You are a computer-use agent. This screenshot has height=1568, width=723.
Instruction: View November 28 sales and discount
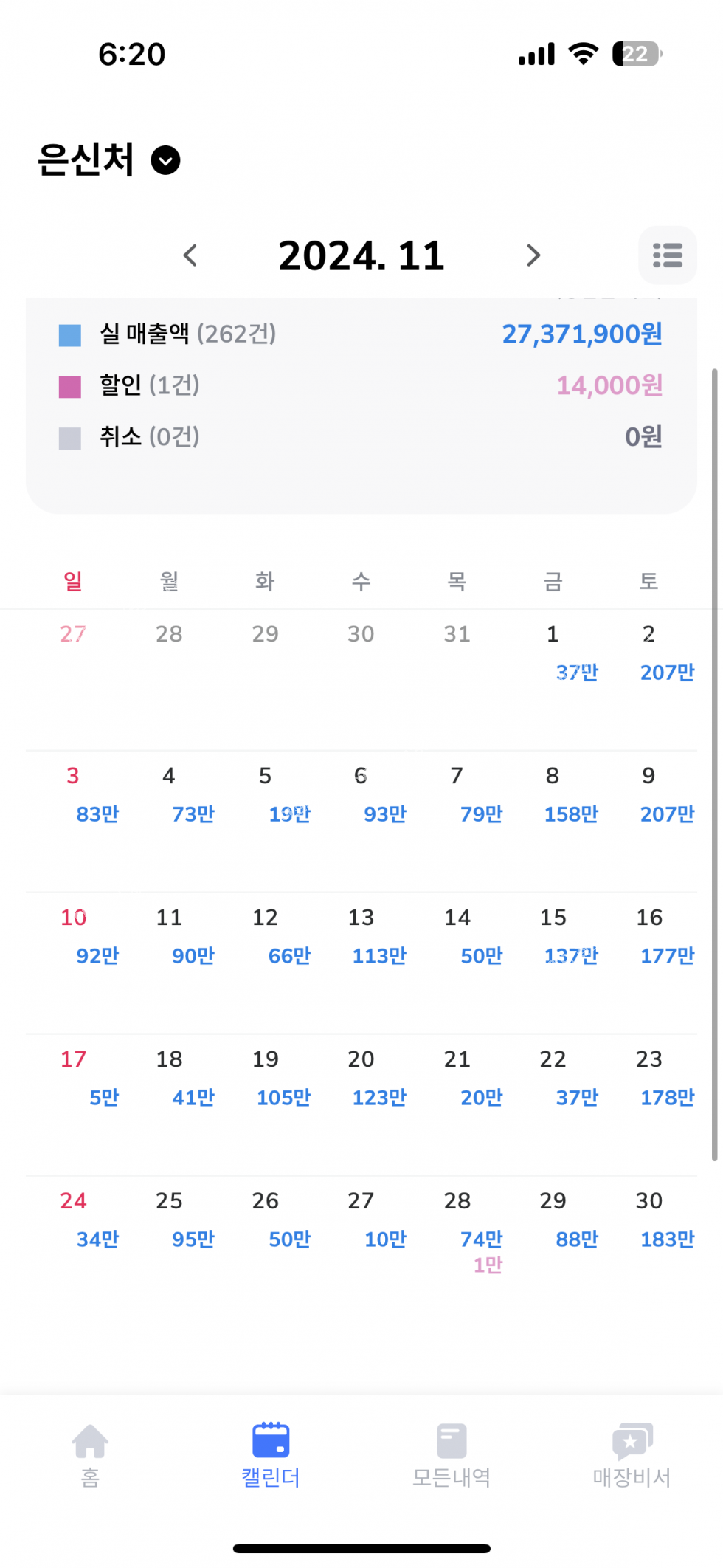tap(457, 1246)
